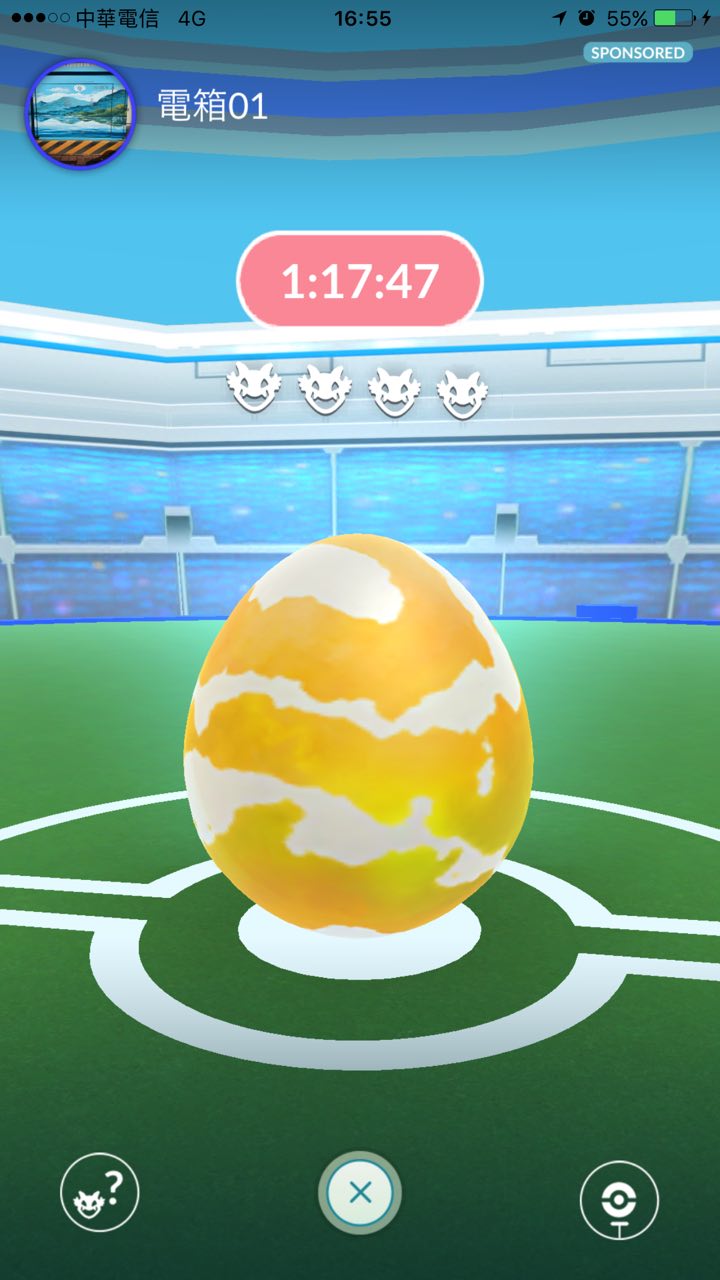Open the raid boss info button
The height and width of the screenshot is (1280, 720).
point(100,1192)
